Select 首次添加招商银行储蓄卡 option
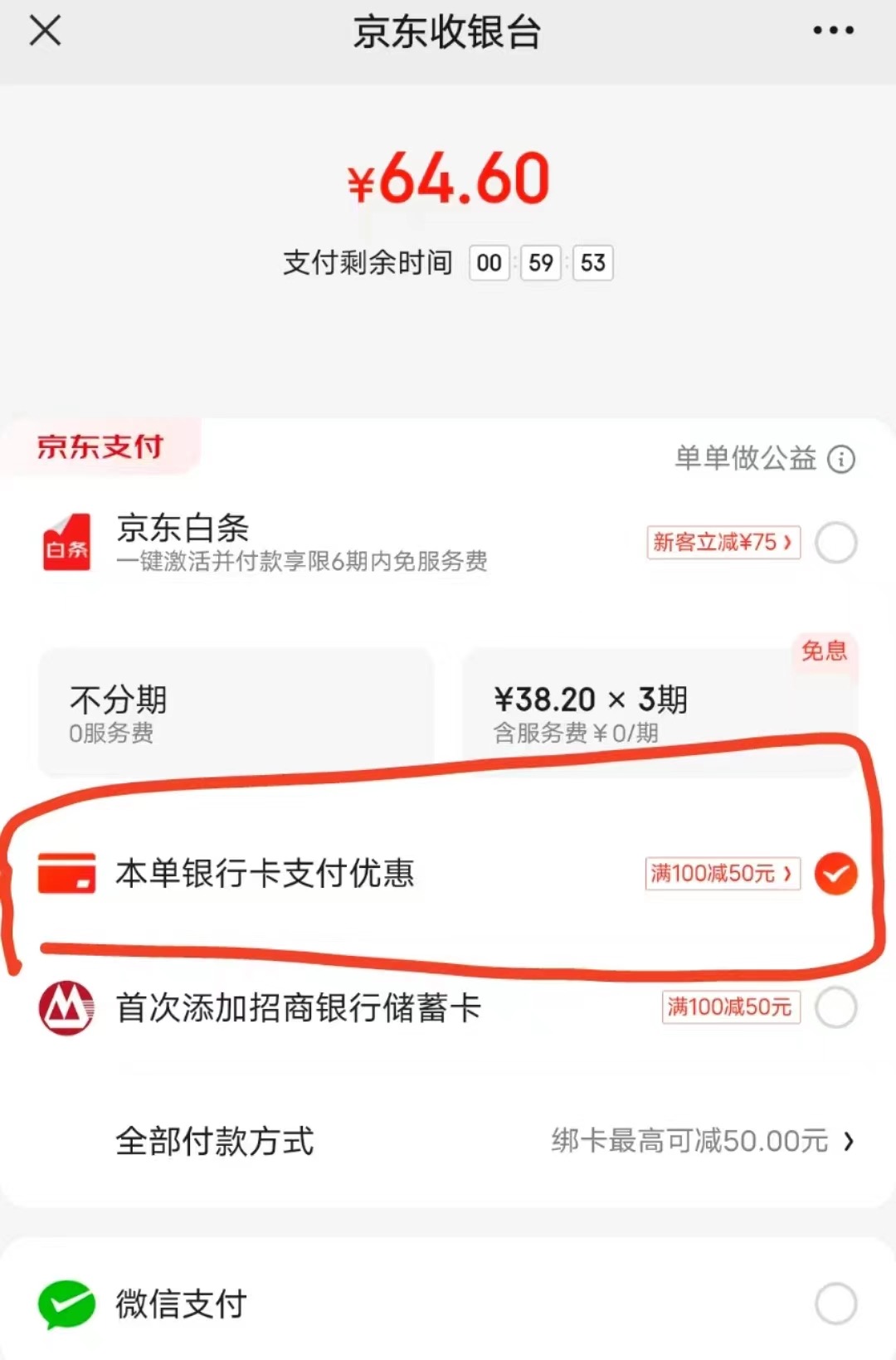This screenshot has width=896, height=1360. tap(835, 1008)
